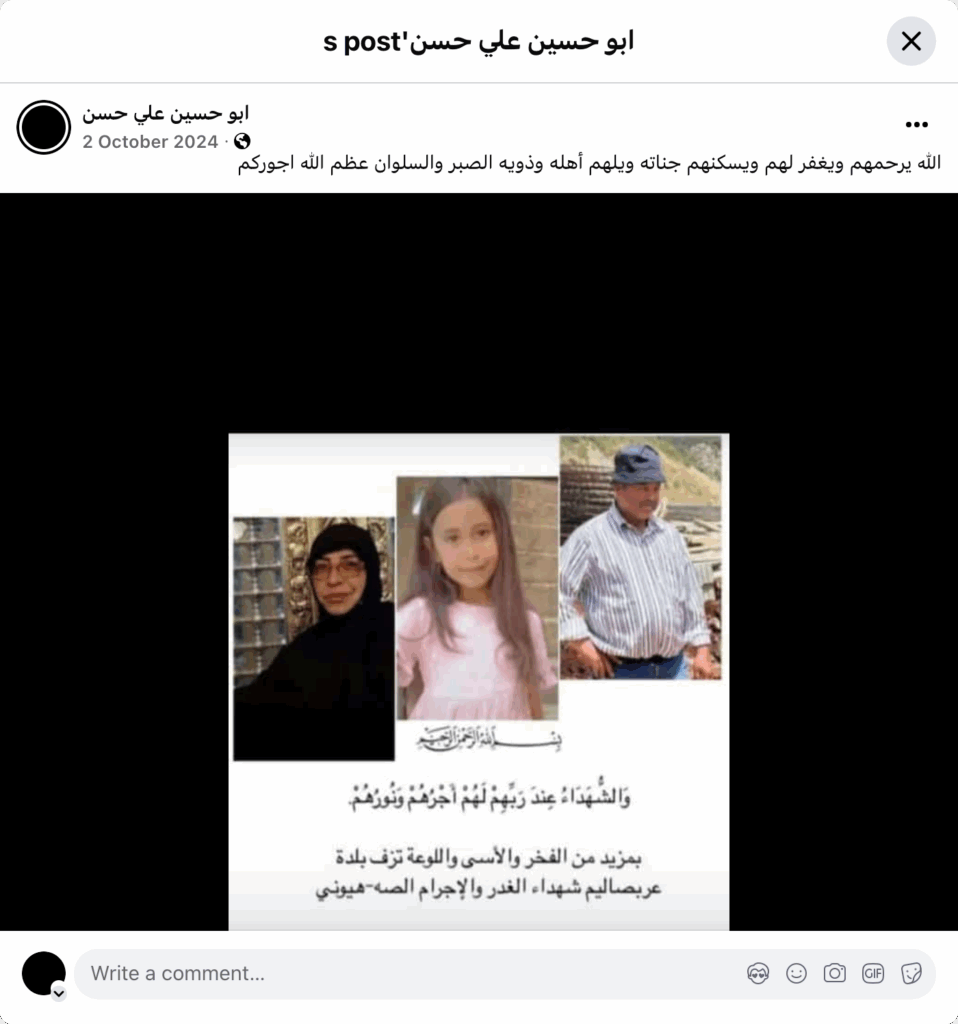The image size is (958, 1024).
Task: Tap the Write a comment field
Action: pyautogui.click(x=400, y=973)
